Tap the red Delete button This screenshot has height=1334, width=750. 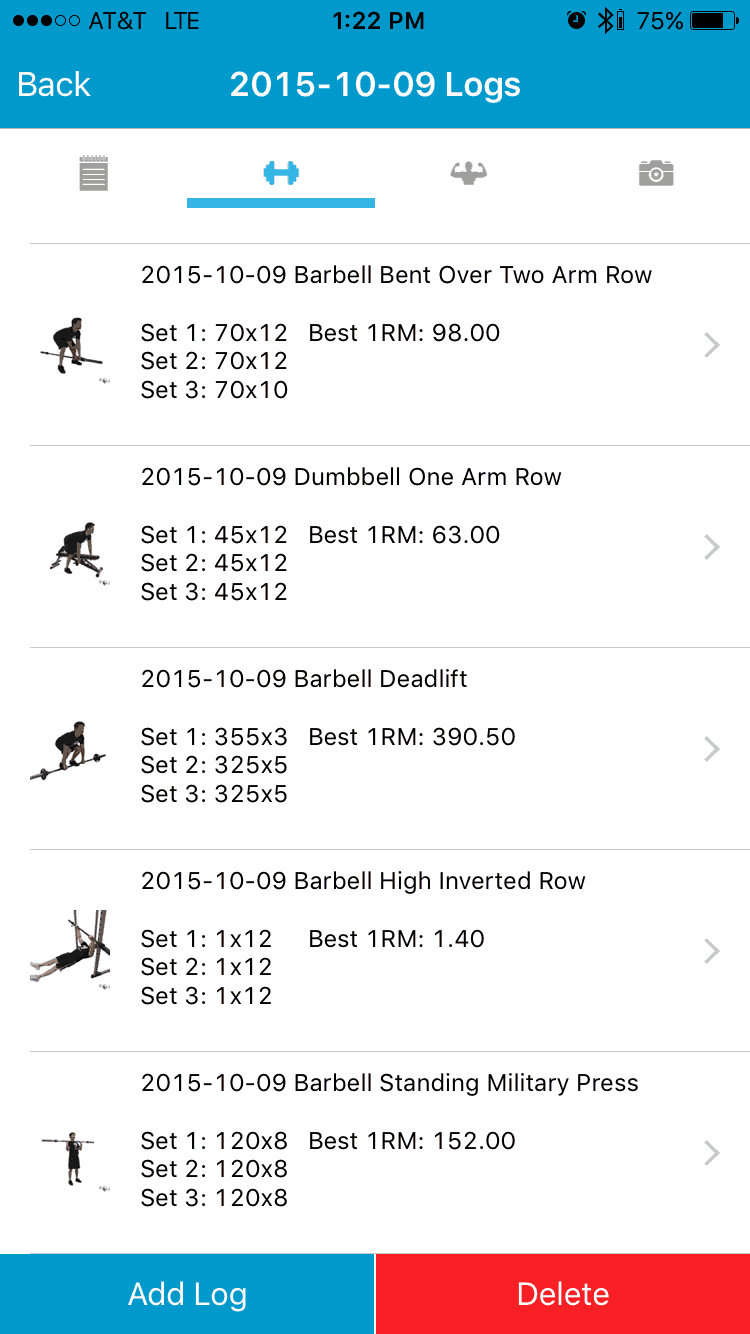pyautogui.click(x=563, y=1294)
